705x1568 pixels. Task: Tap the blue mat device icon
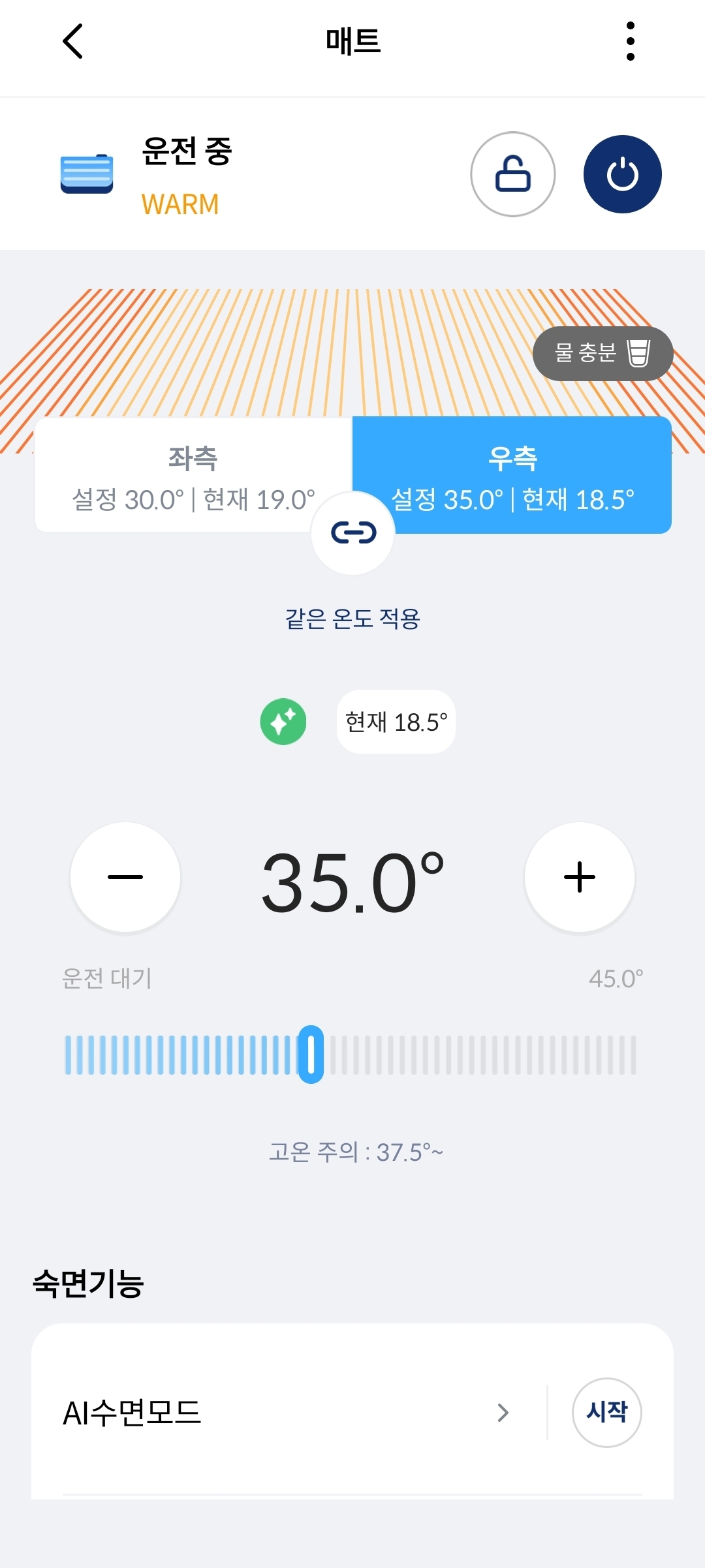(86, 174)
